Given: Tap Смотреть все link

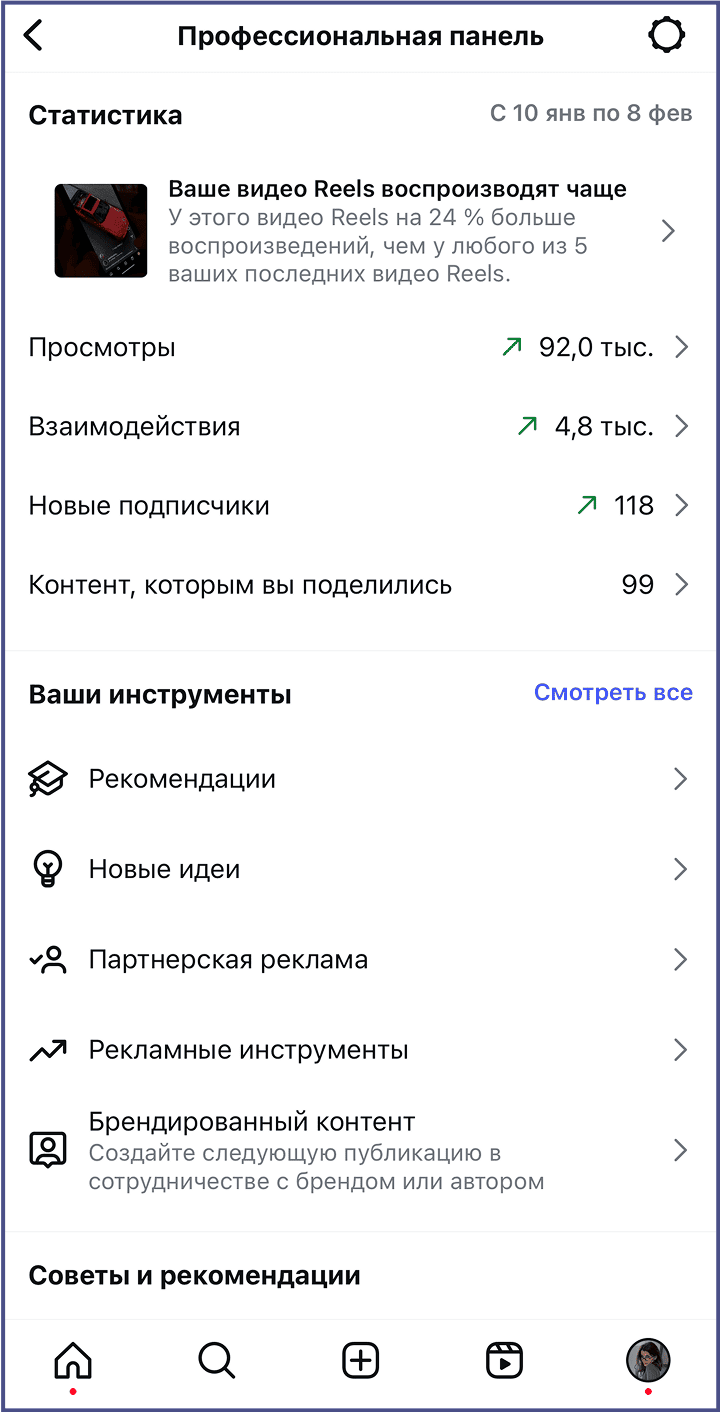Looking at the screenshot, I should coord(612,693).
